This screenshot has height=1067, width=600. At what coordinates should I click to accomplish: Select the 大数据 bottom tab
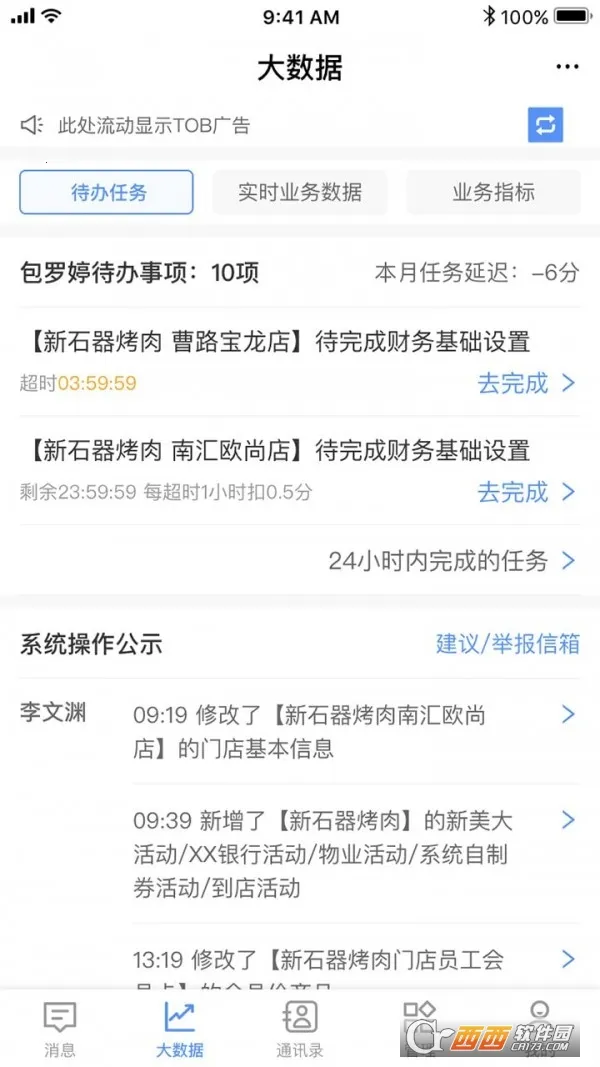180,1030
